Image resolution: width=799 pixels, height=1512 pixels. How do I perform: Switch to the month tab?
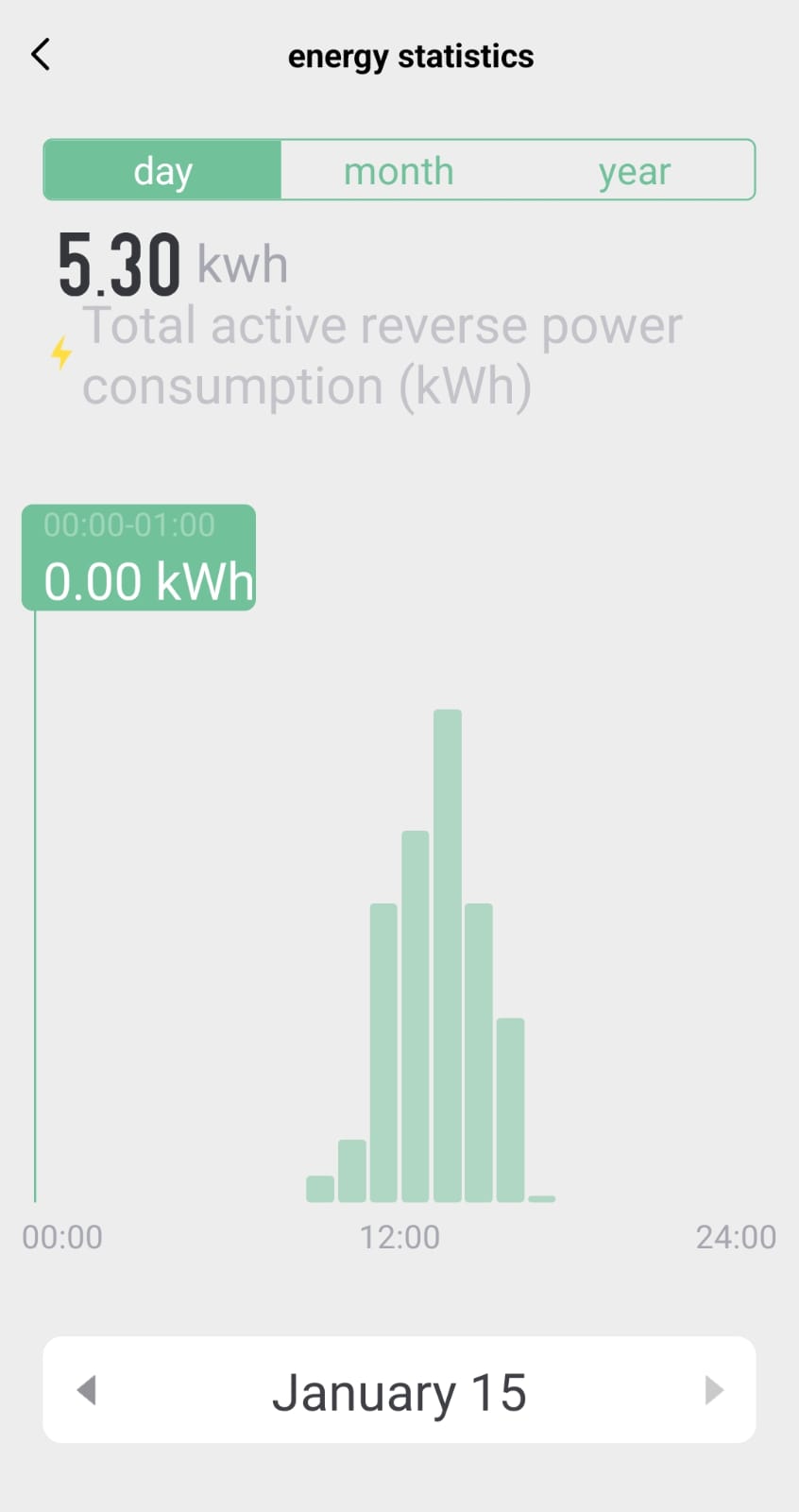point(399,170)
